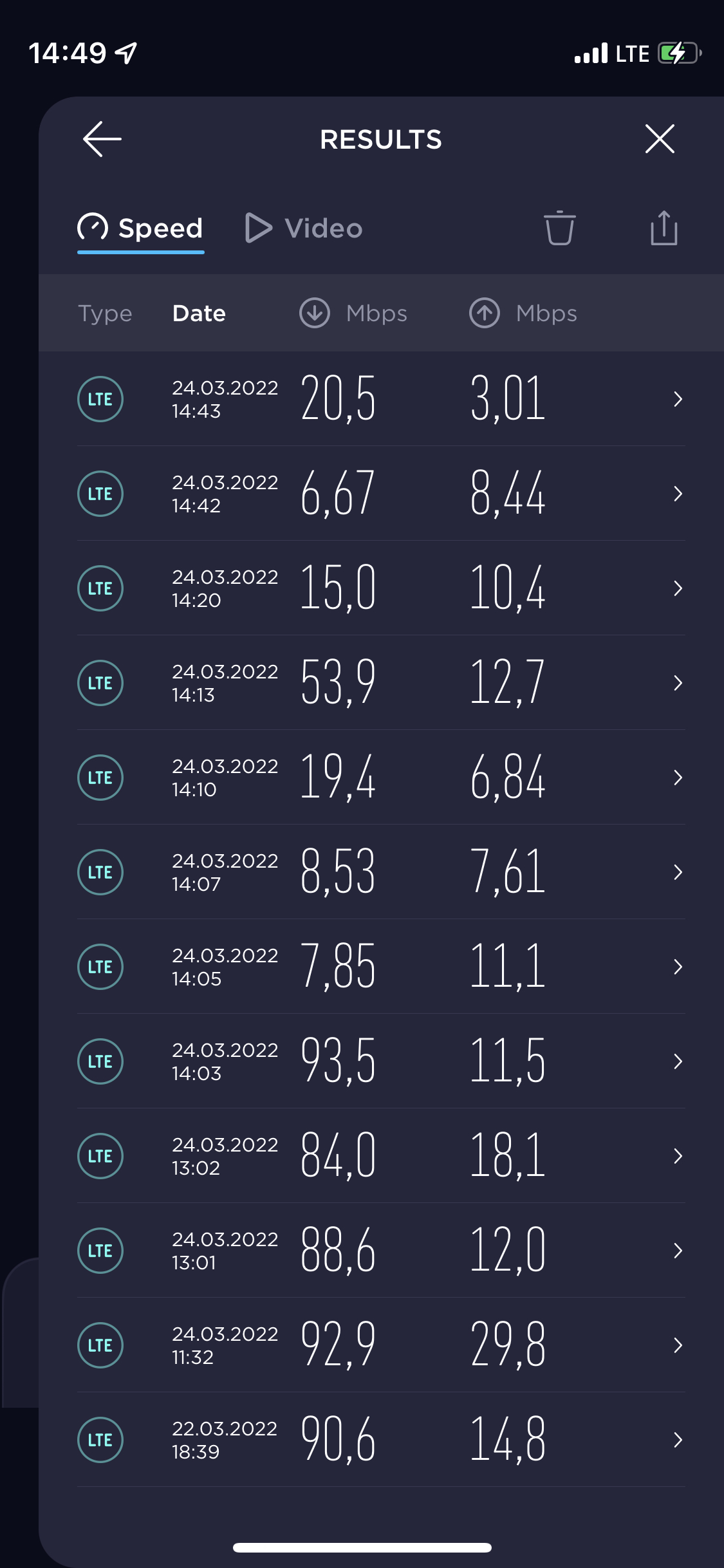Sort results by Date

point(199,313)
